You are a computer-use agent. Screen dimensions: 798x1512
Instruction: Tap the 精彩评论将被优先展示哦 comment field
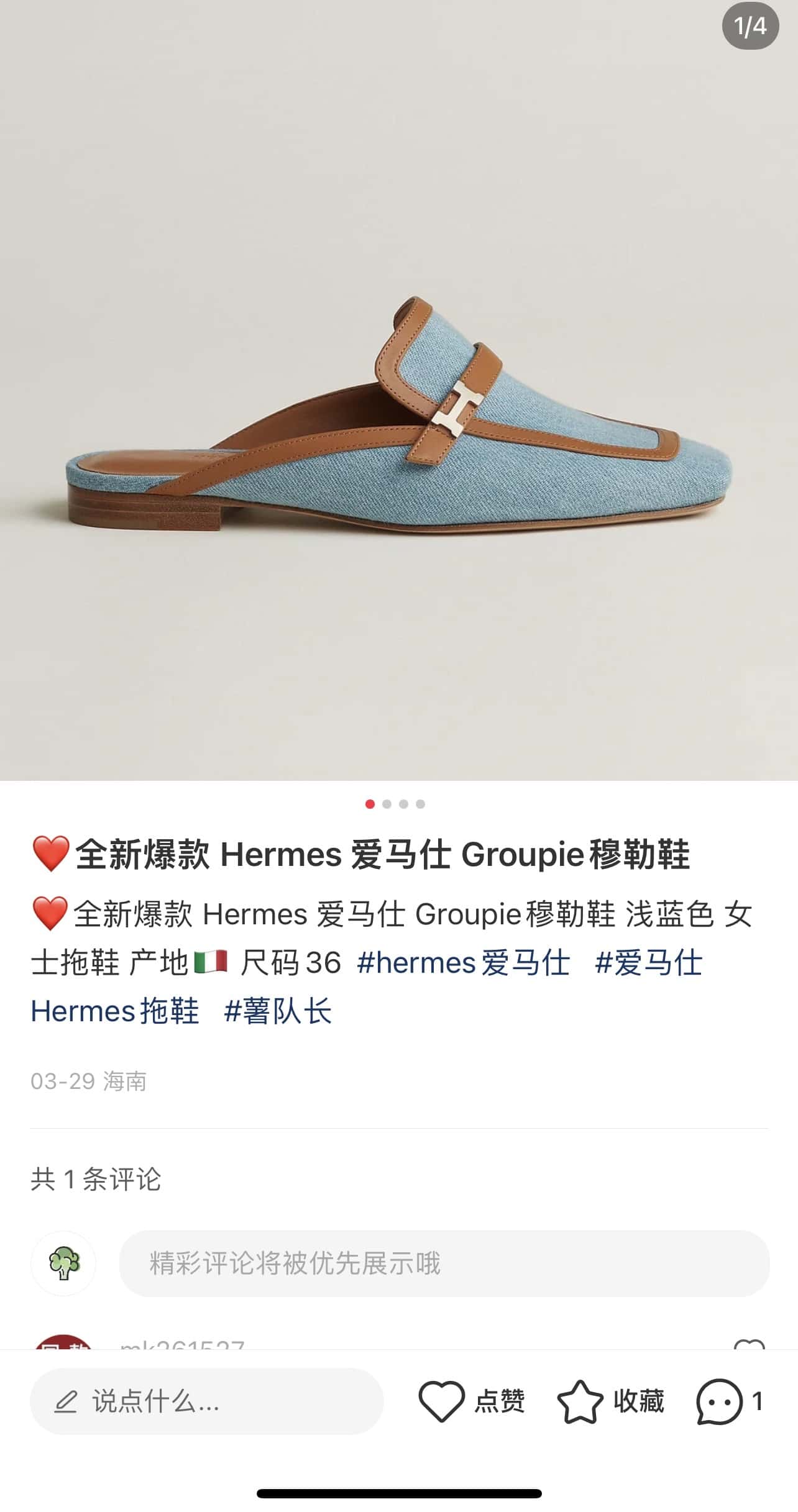tap(444, 1264)
